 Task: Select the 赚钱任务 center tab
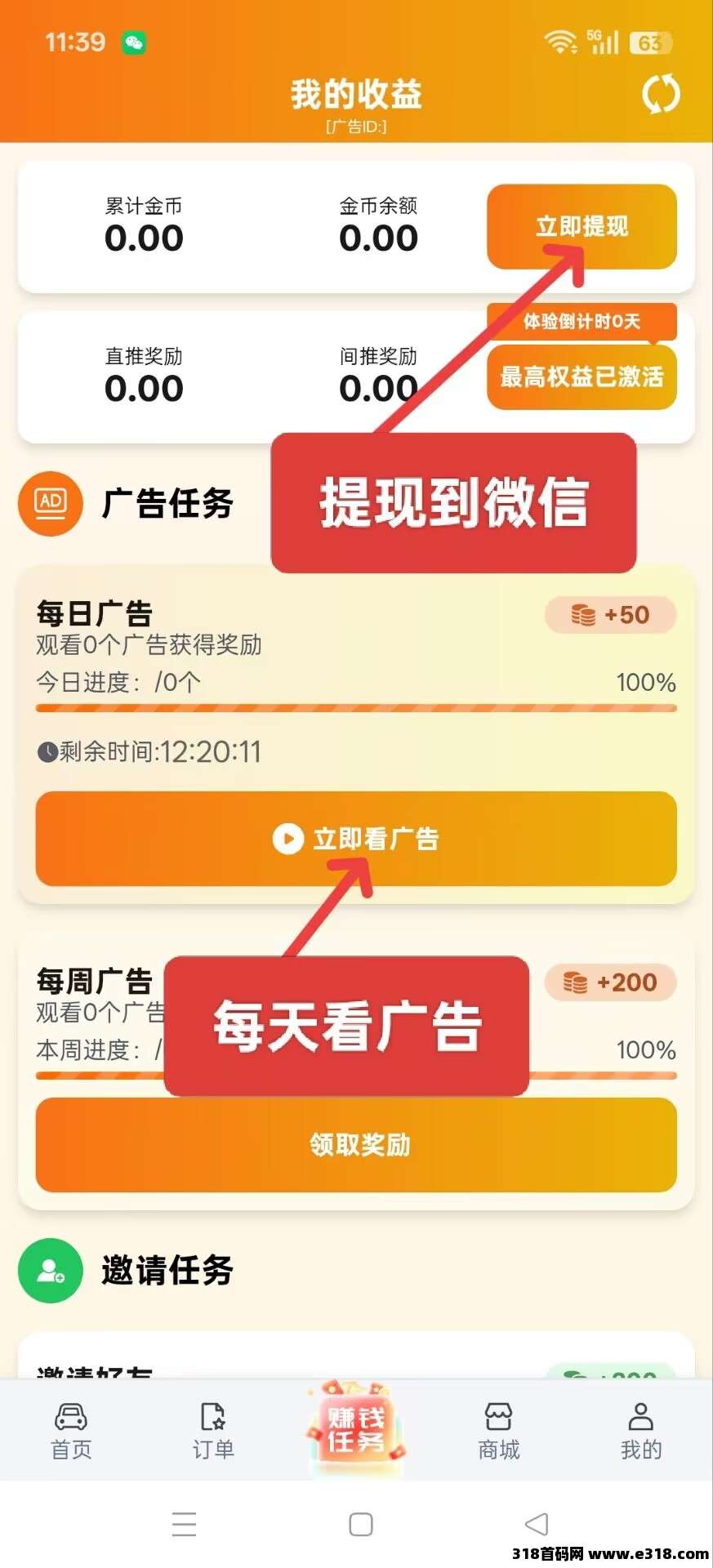(356, 1429)
